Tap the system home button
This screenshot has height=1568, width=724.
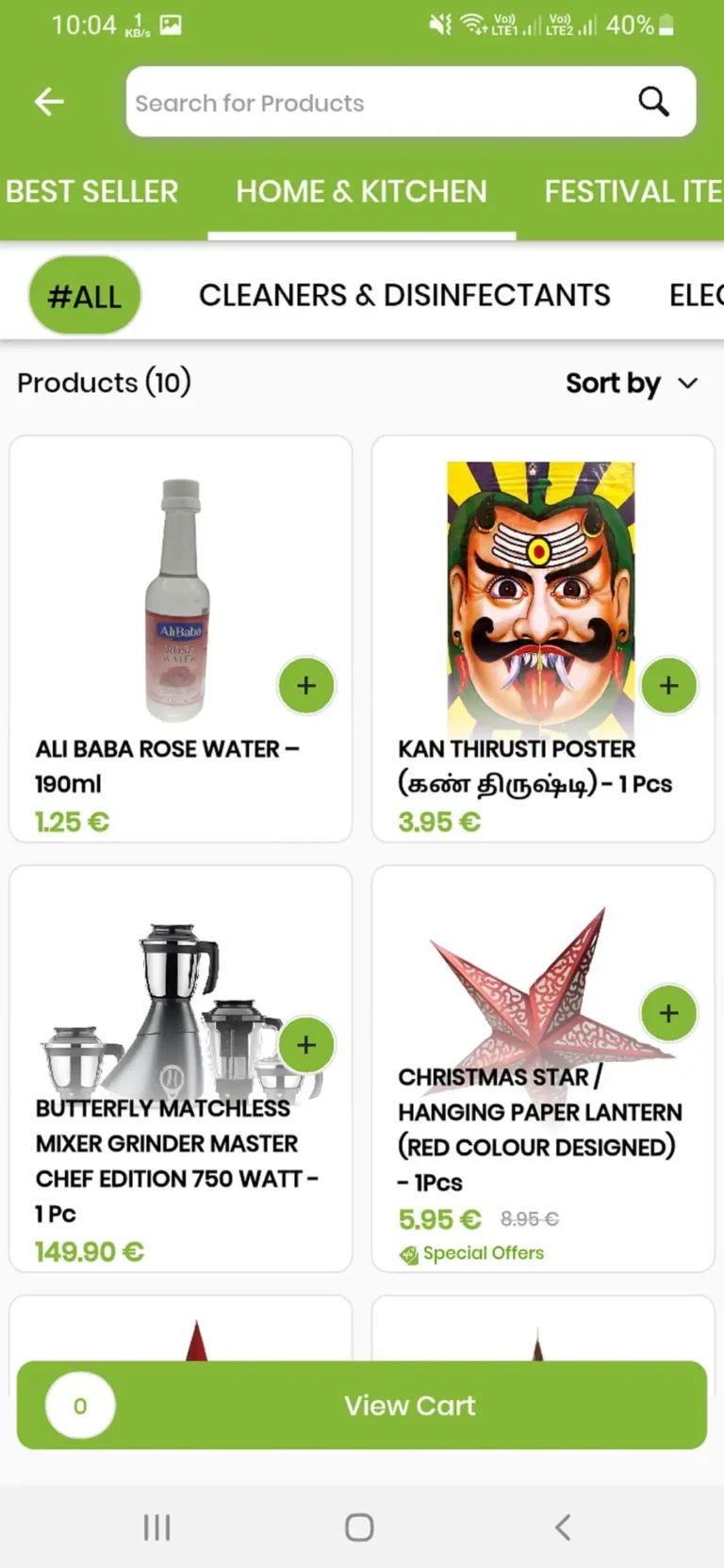coord(359,1527)
